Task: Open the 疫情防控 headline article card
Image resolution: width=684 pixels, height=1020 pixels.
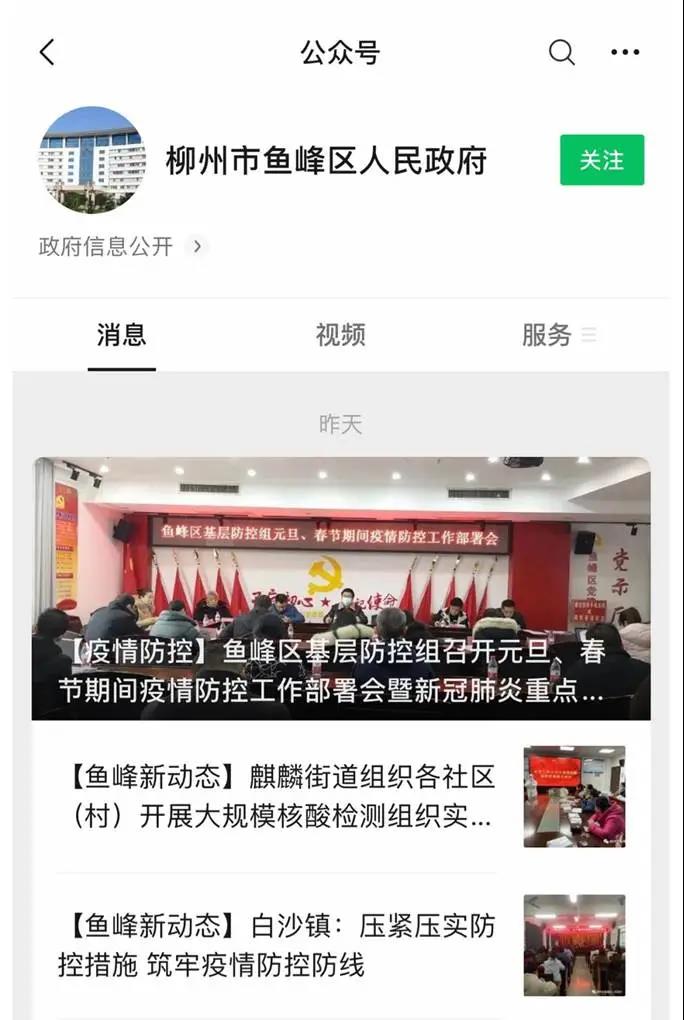Action: point(341,588)
